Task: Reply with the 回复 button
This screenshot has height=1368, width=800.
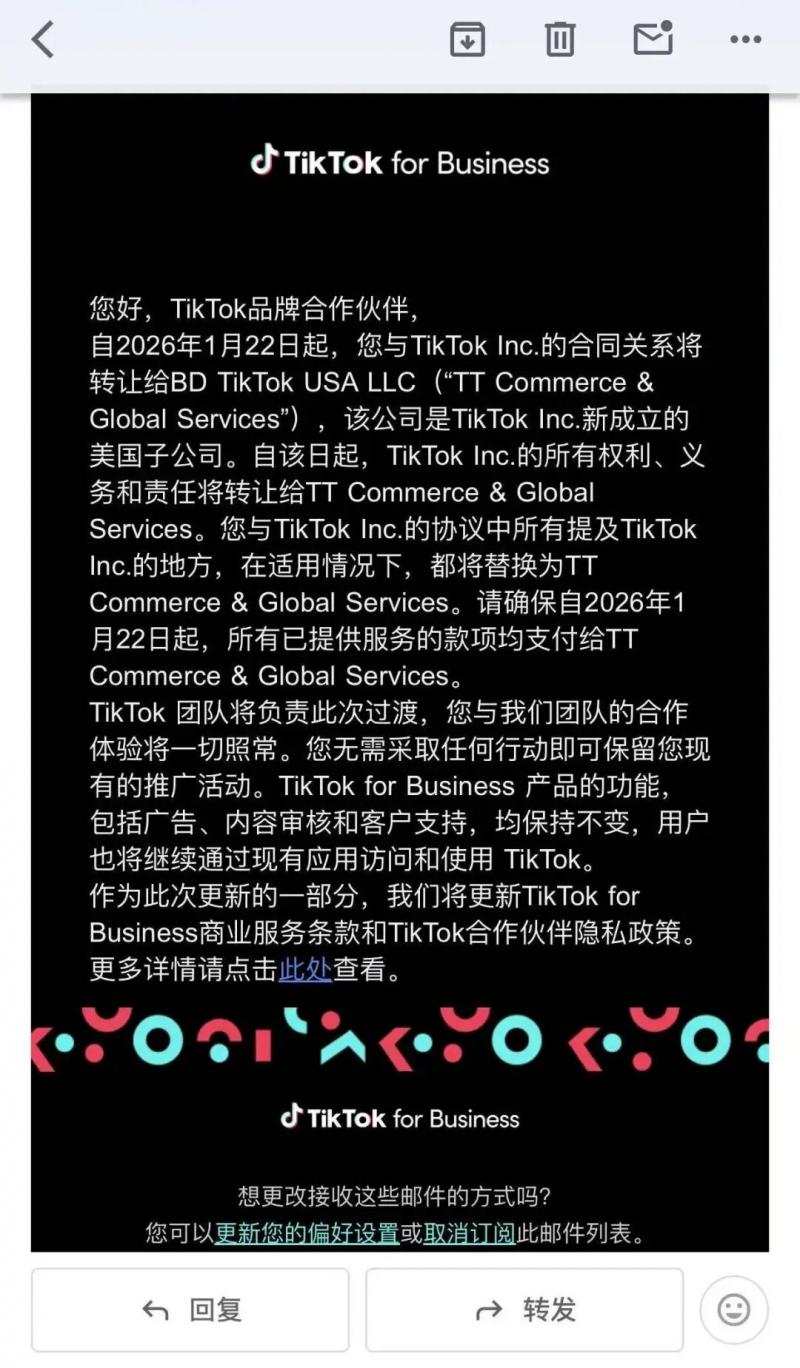Action: click(x=190, y=1310)
